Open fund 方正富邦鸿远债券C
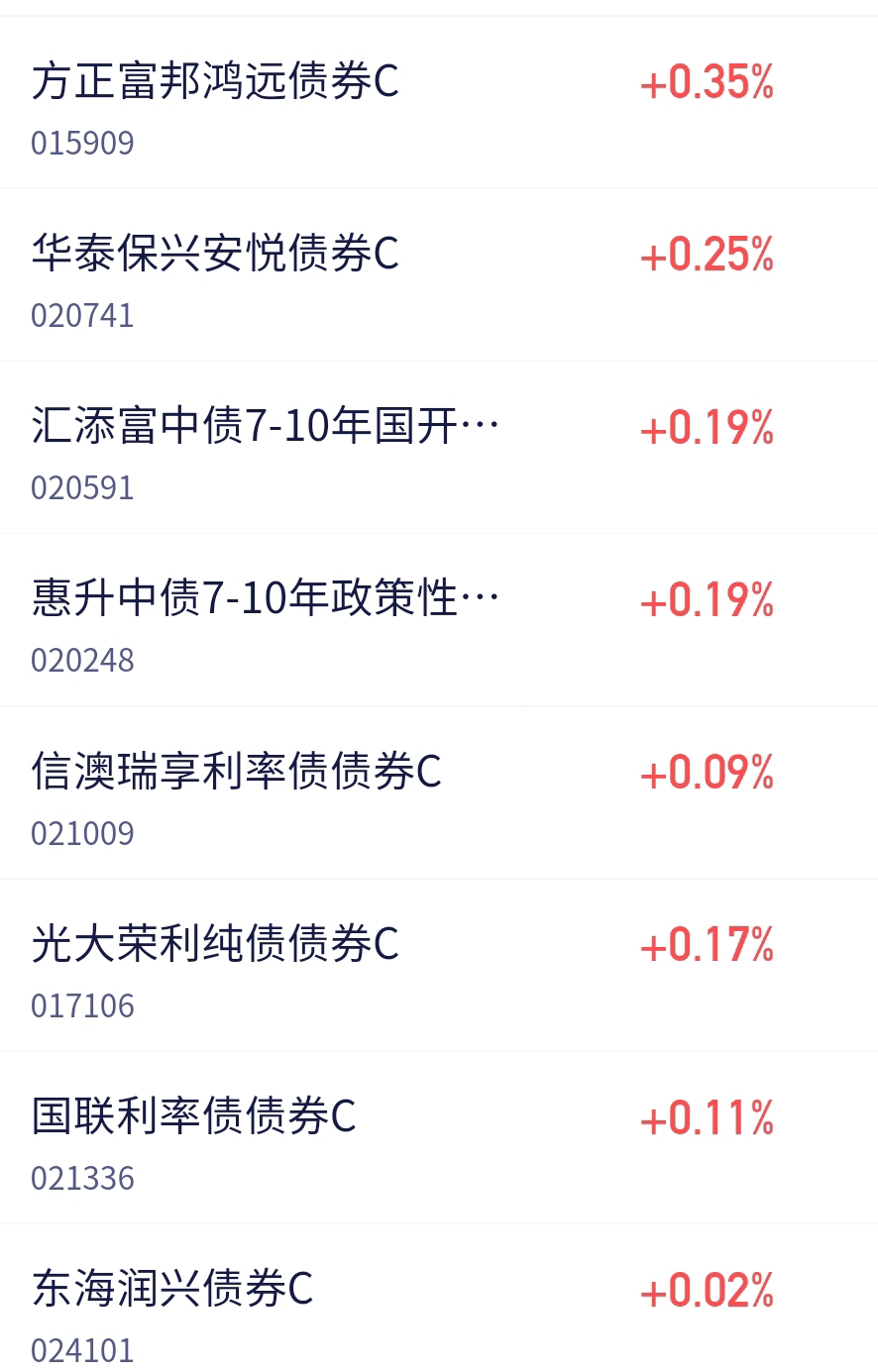This screenshot has width=878, height=1372. 215,82
